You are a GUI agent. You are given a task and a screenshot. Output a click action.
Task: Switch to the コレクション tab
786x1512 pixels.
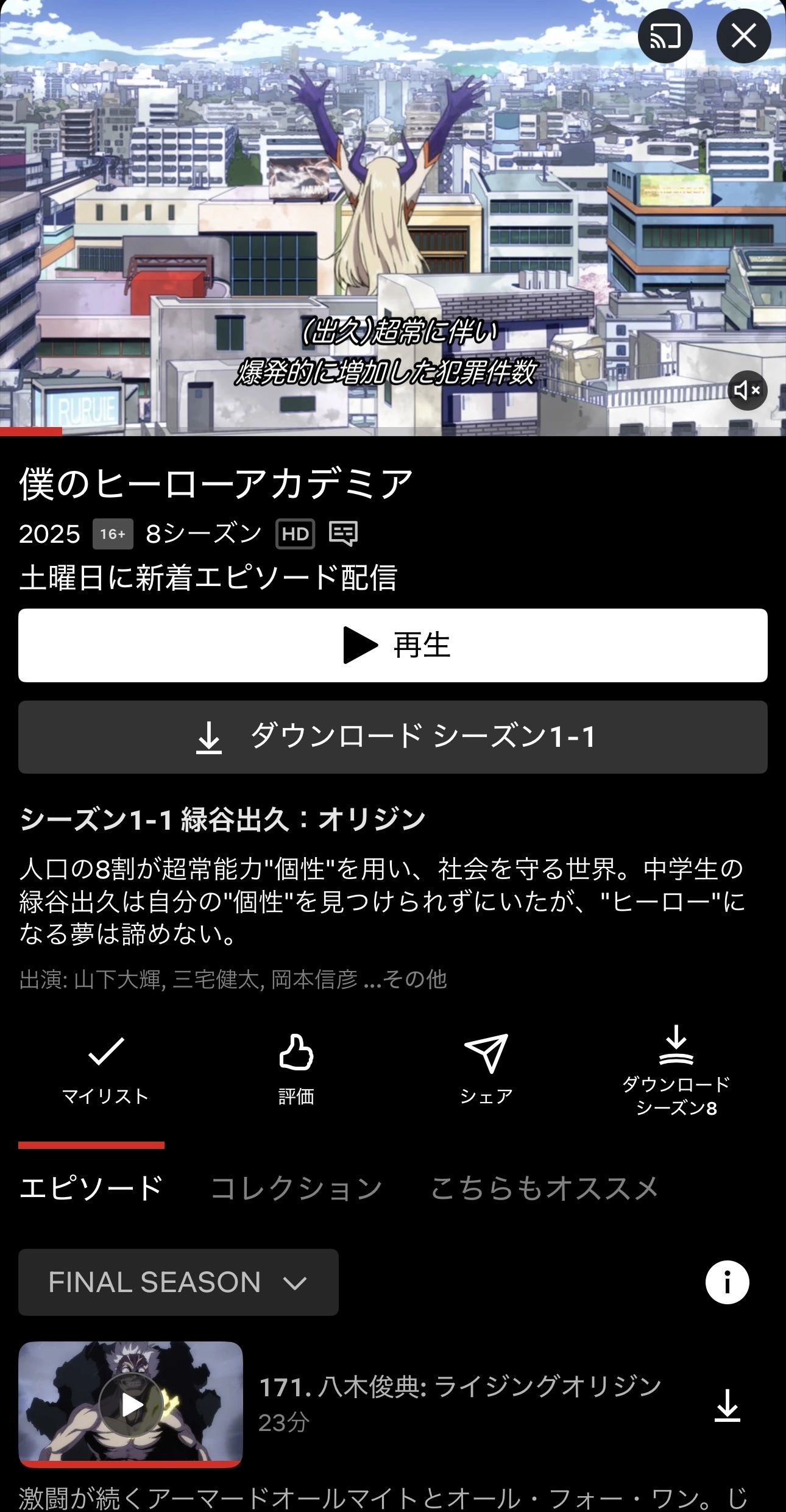click(296, 1185)
